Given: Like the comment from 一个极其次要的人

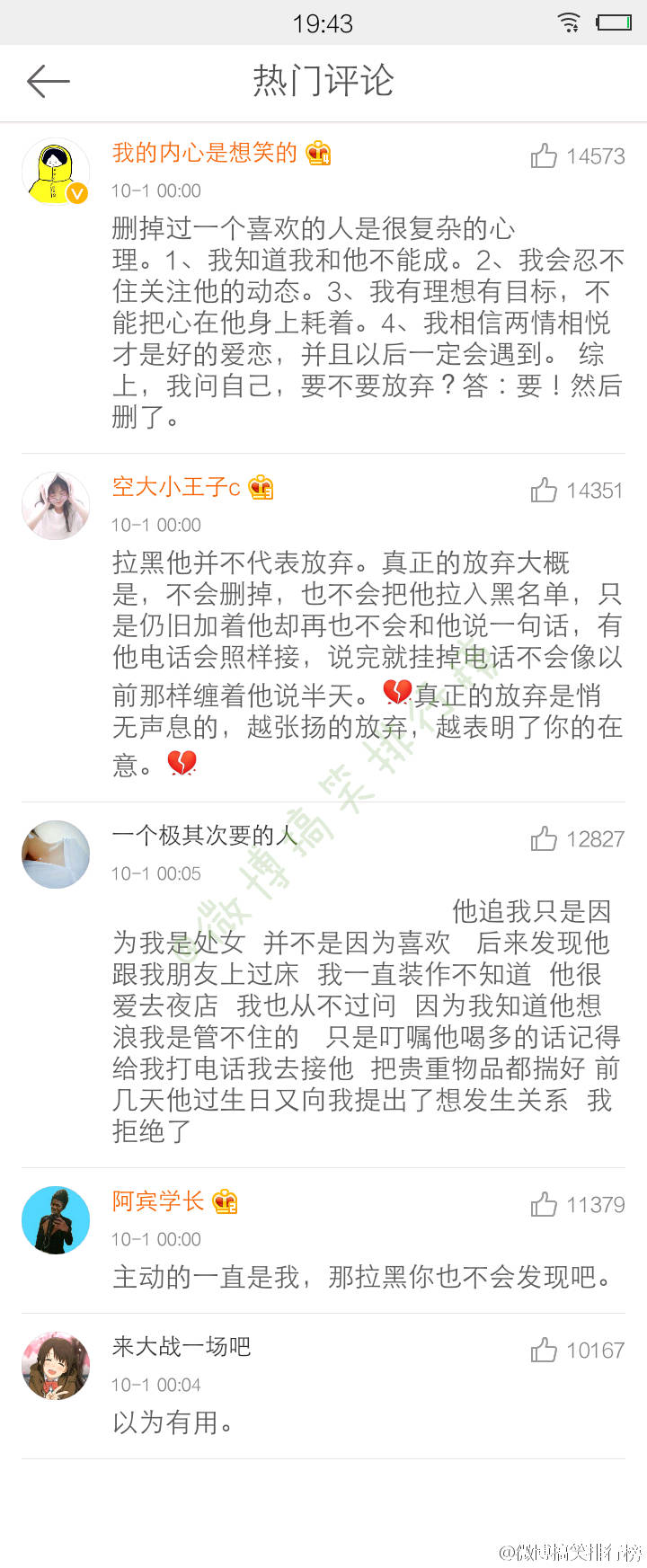Looking at the screenshot, I should coord(544,839).
